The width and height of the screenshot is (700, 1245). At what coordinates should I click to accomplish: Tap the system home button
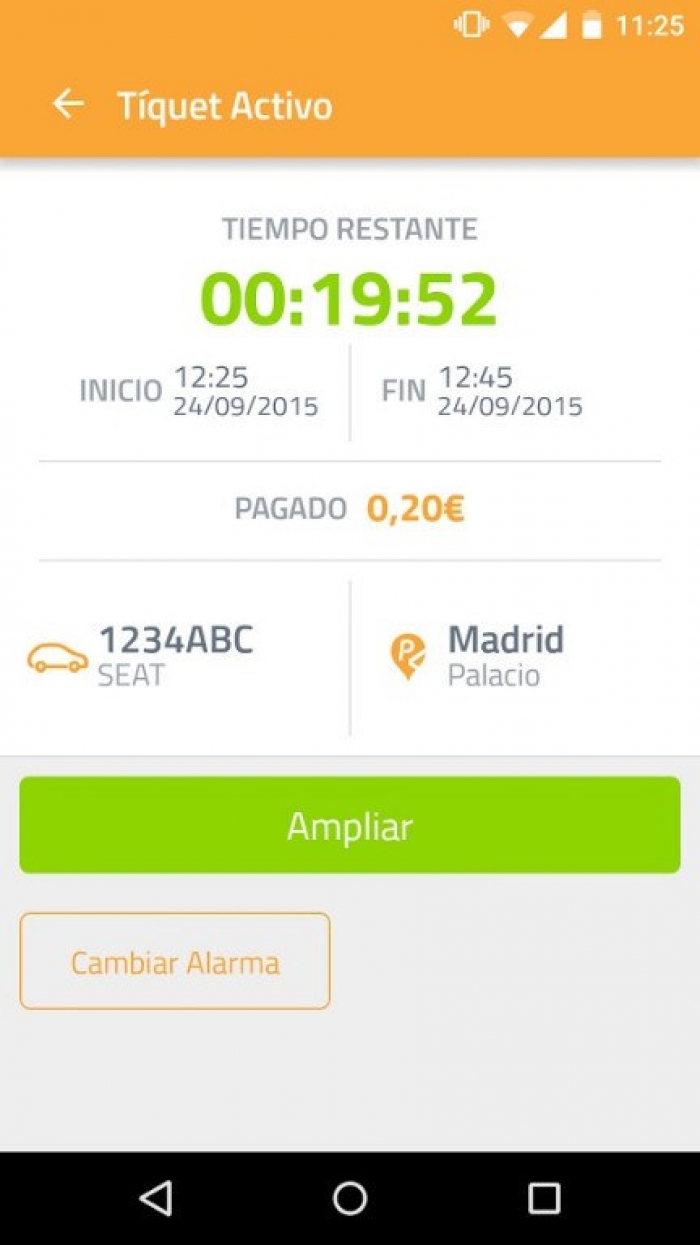tap(350, 1198)
